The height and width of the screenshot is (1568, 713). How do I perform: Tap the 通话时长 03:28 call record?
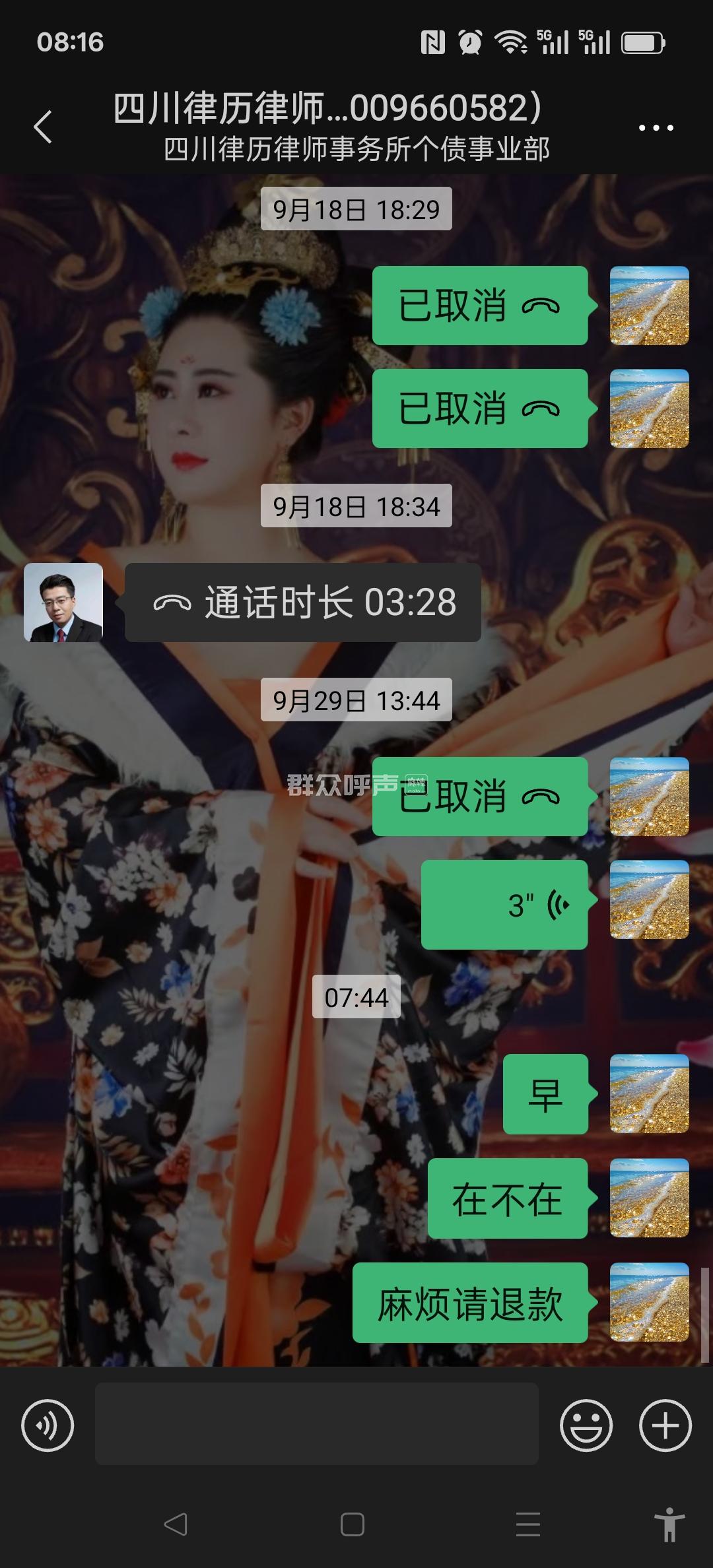point(303,603)
